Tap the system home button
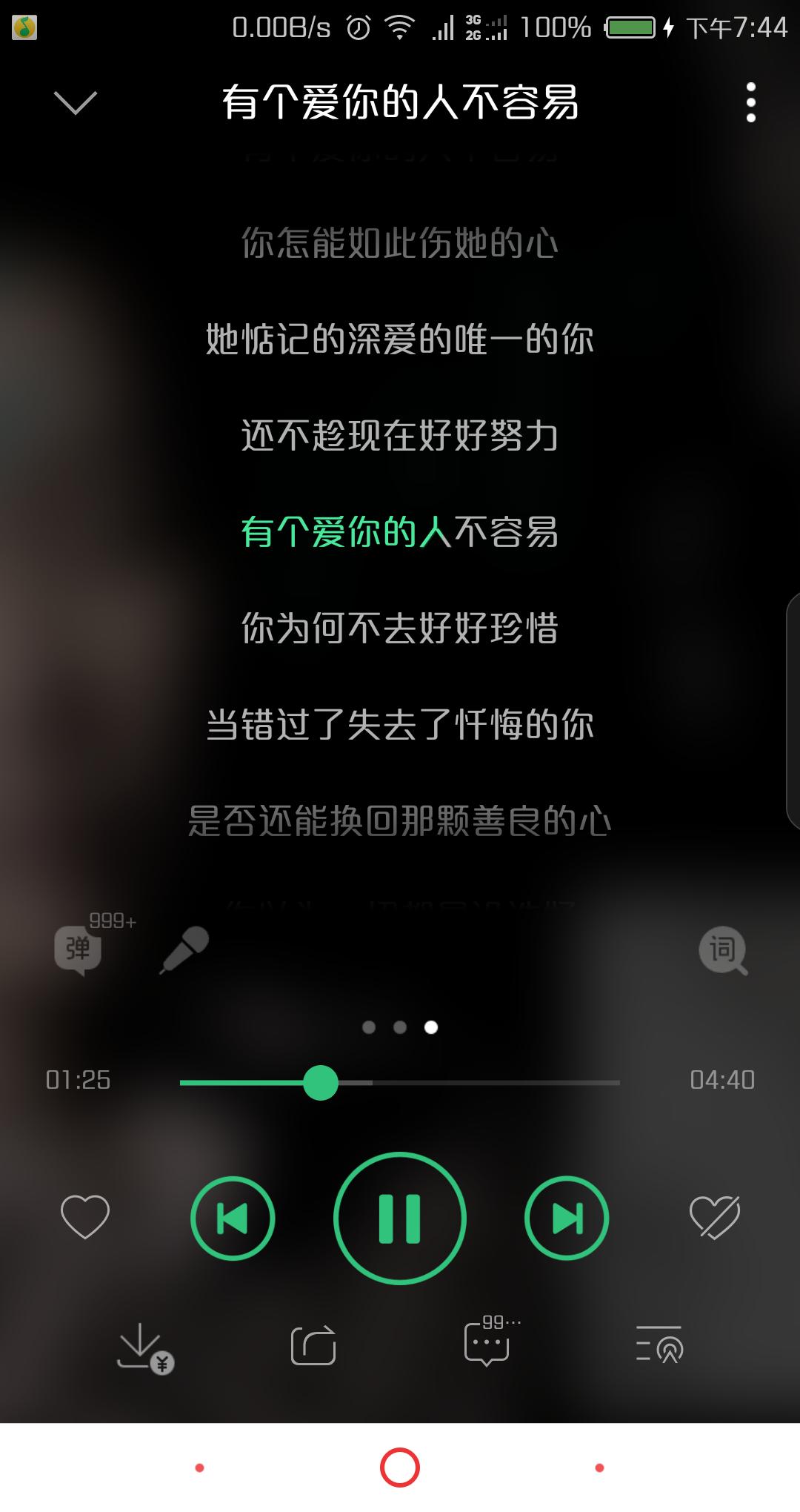Viewport: 800px width, 1512px height. pyautogui.click(x=400, y=1468)
